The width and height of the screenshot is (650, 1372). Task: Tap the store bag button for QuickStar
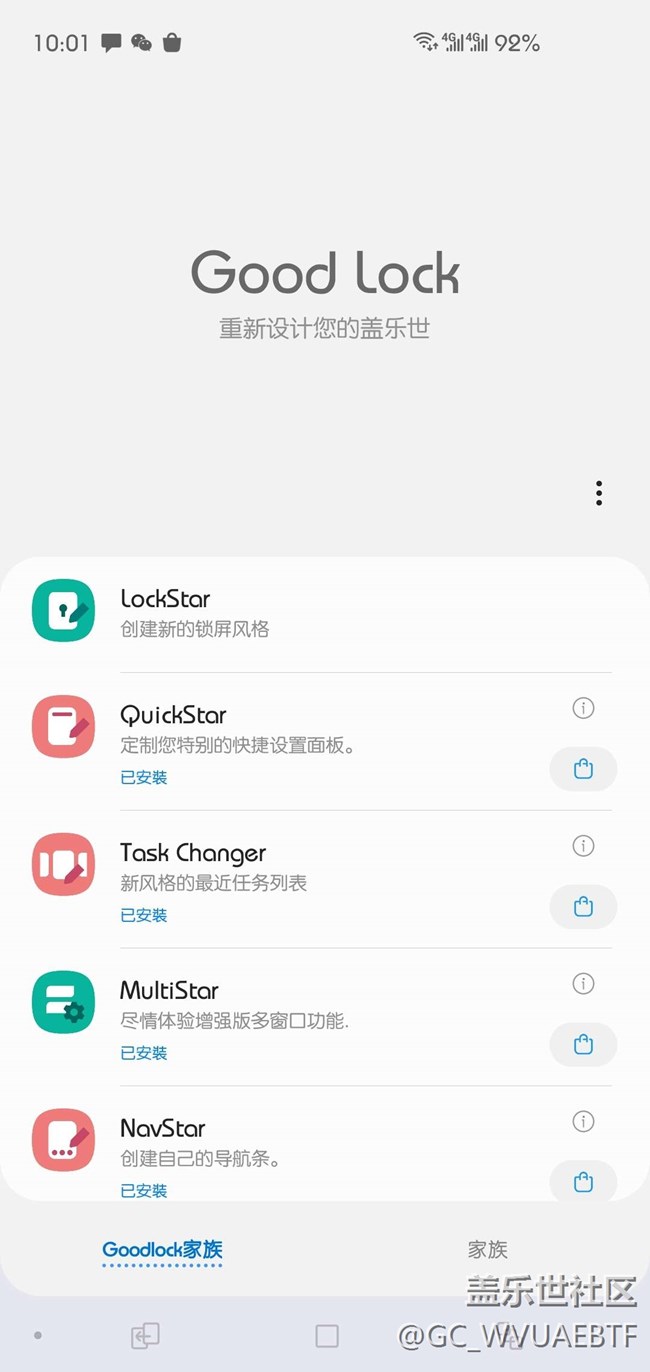(x=583, y=769)
